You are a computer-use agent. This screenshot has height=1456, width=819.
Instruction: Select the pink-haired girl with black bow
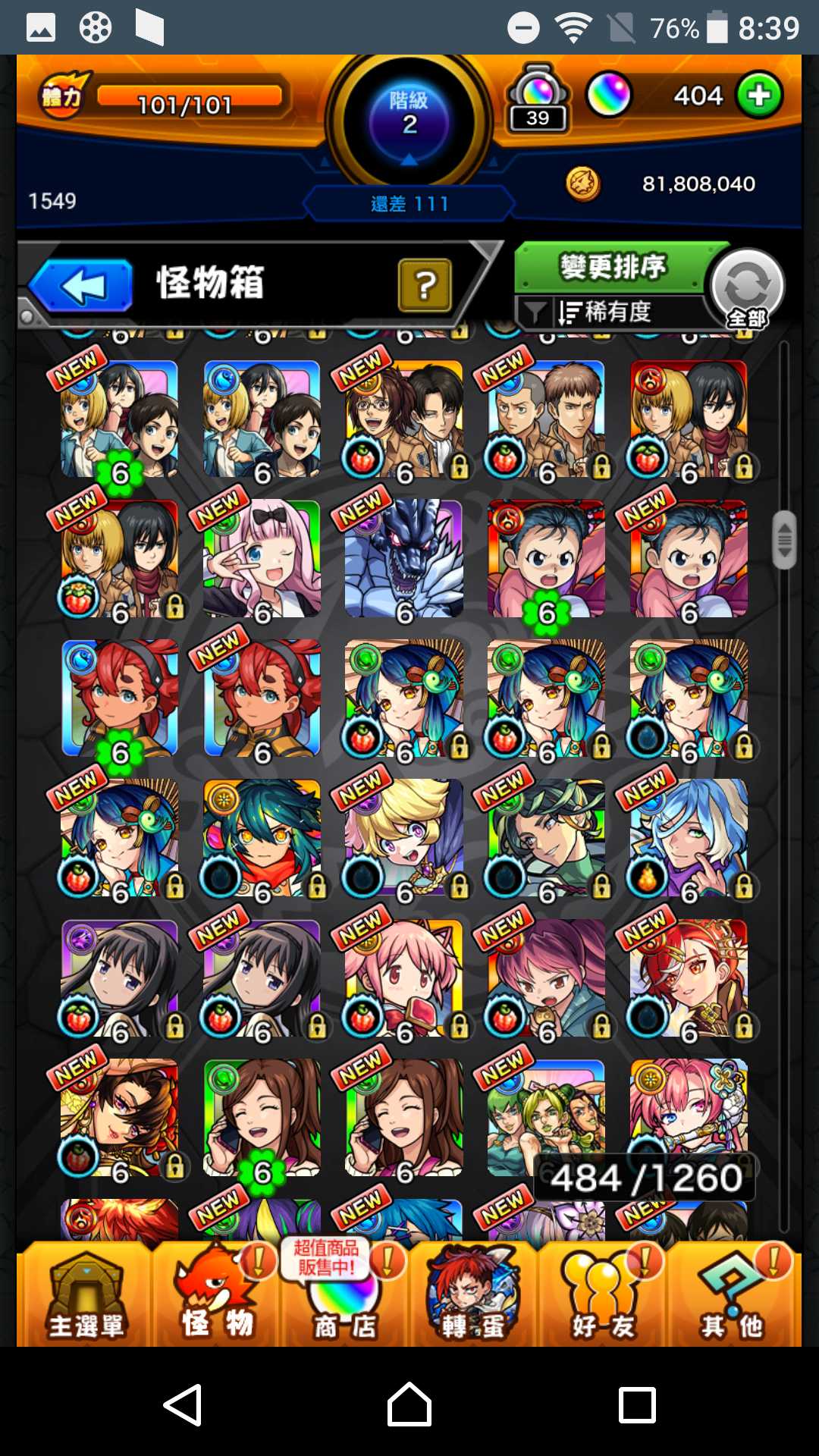point(262,559)
